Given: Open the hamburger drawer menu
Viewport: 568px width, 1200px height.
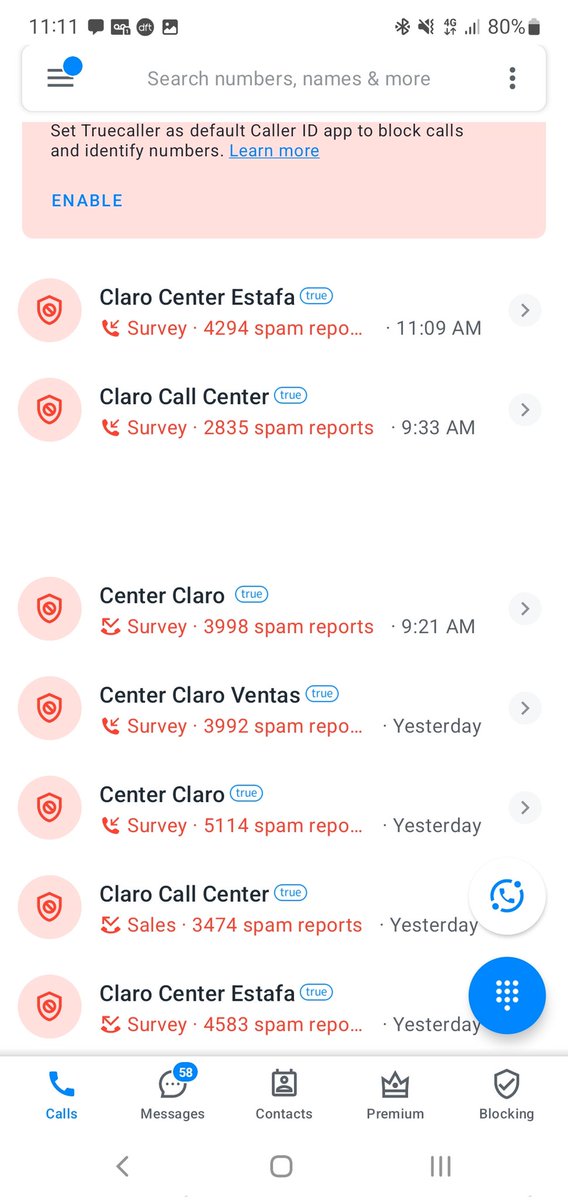Looking at the screenshot, I should 62,77.
